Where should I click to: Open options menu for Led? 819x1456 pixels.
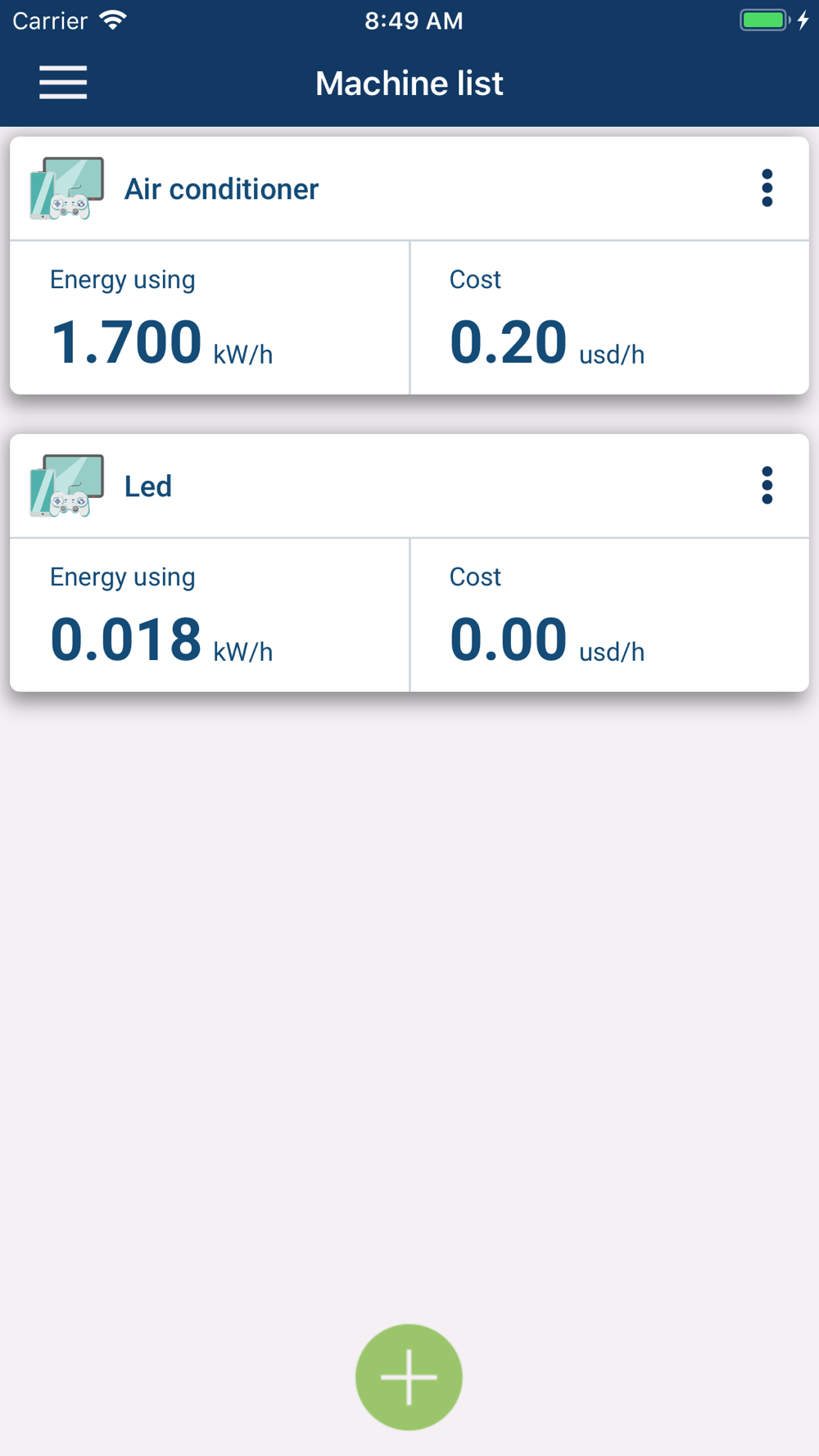coord(767,486)
